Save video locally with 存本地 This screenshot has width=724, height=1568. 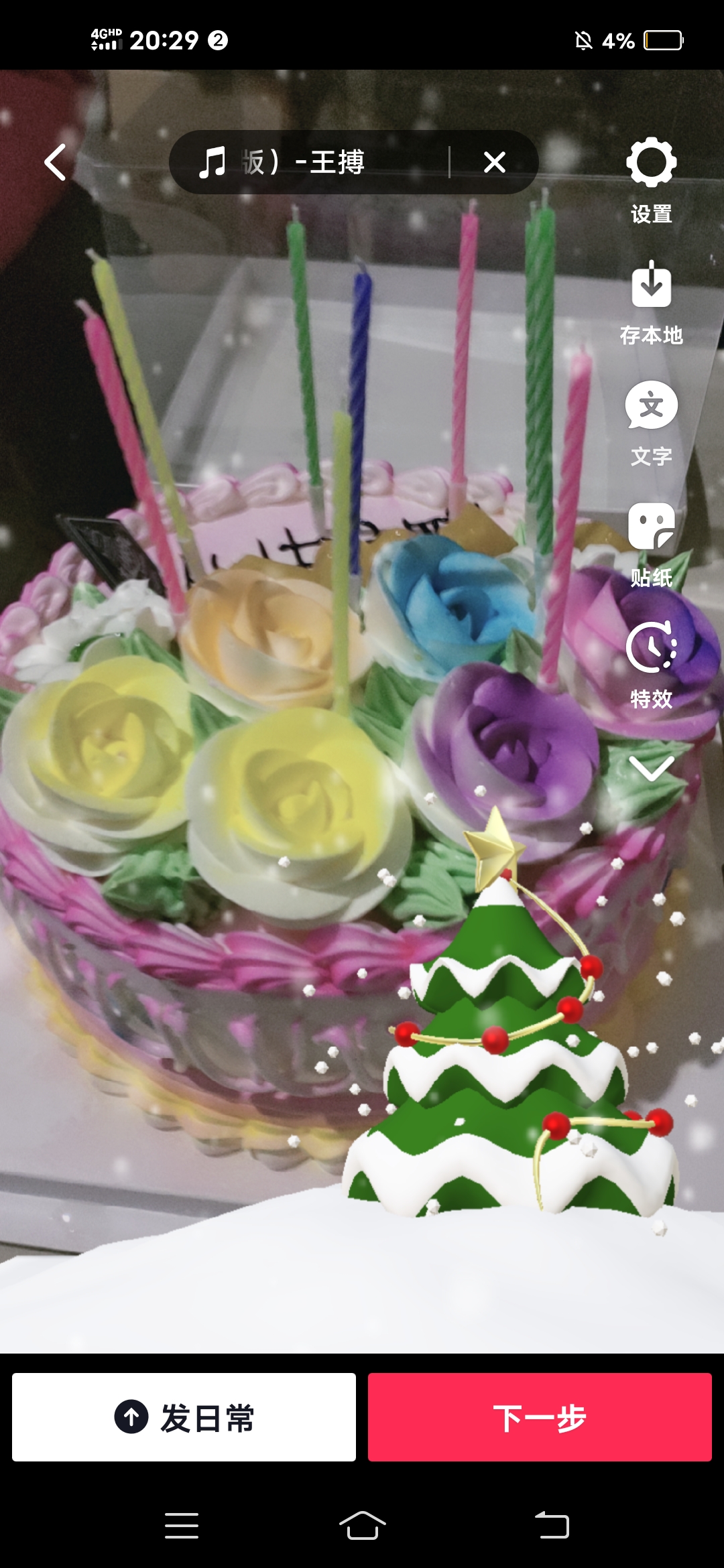click(652, 303)
